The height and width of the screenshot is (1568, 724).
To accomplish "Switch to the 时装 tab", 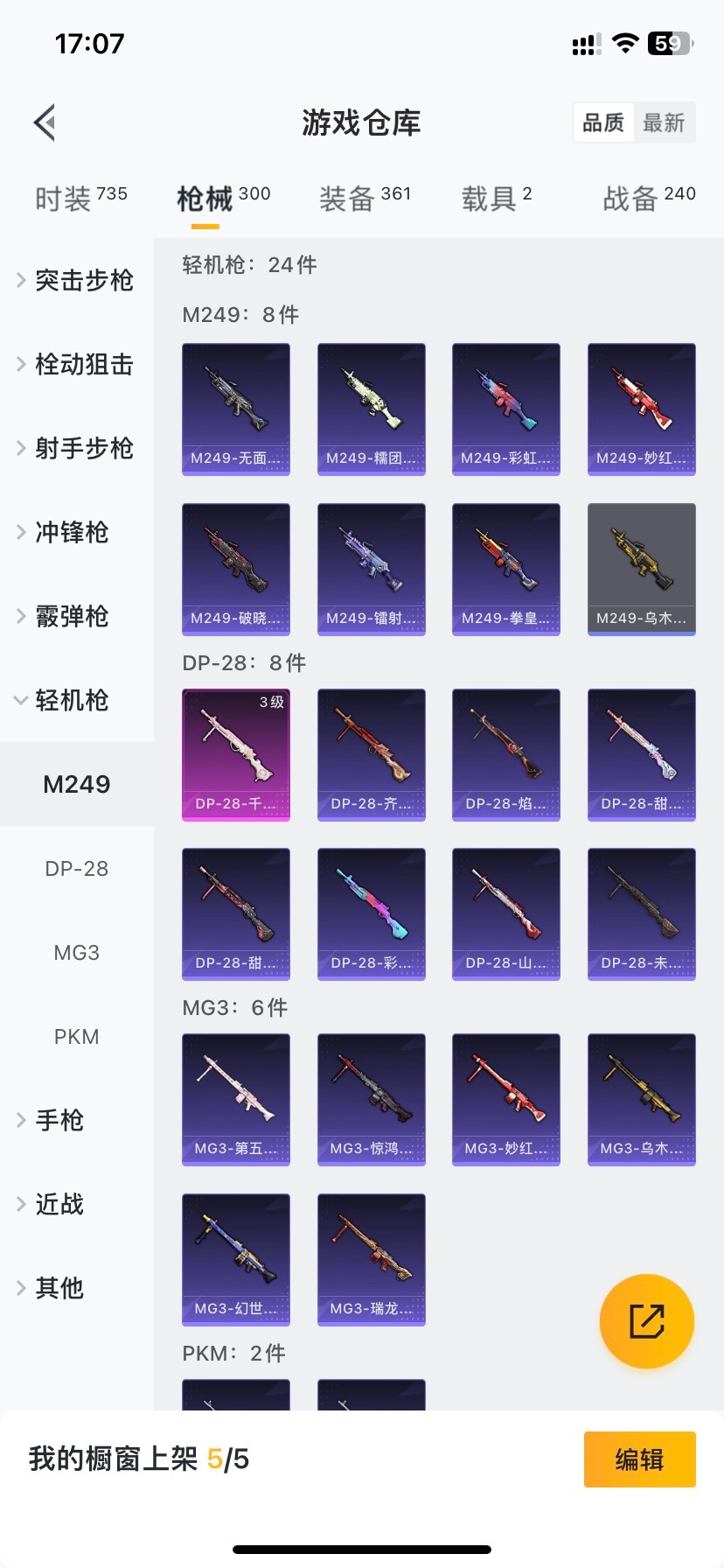I will click(x=80, y=199).
